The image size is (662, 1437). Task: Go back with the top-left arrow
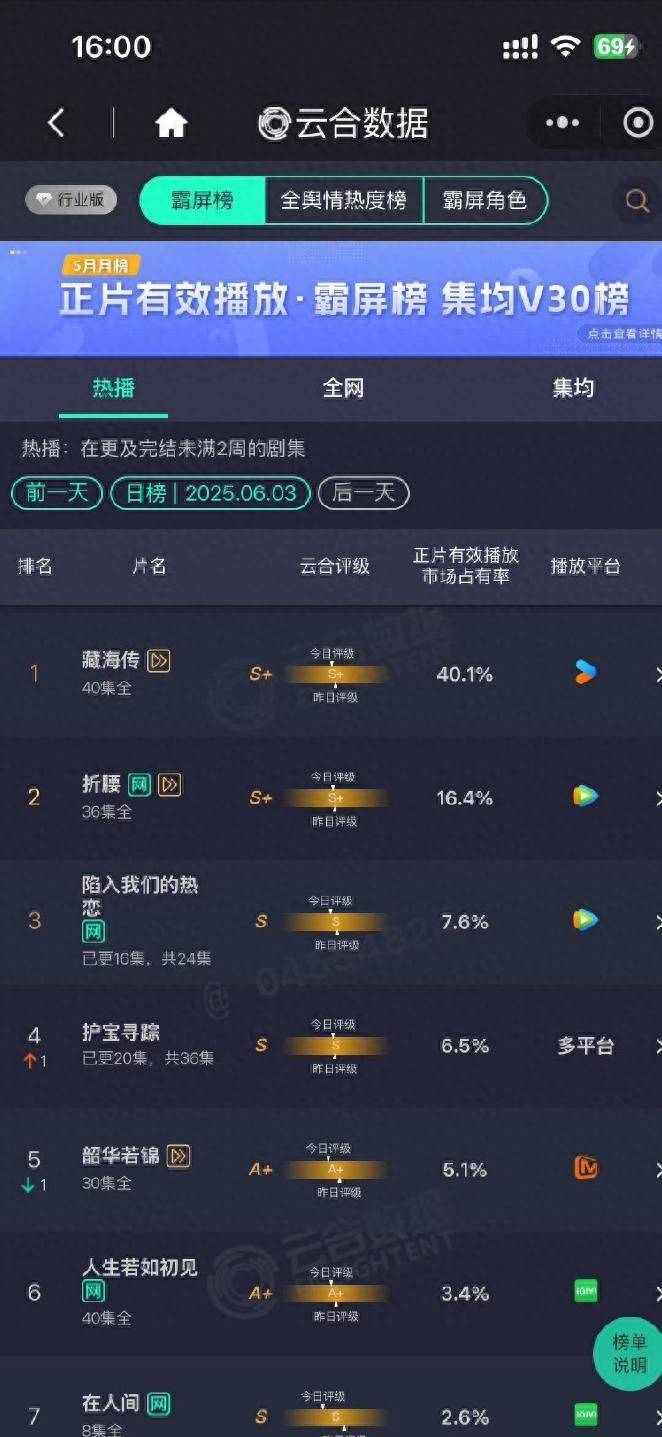[56, 123]
